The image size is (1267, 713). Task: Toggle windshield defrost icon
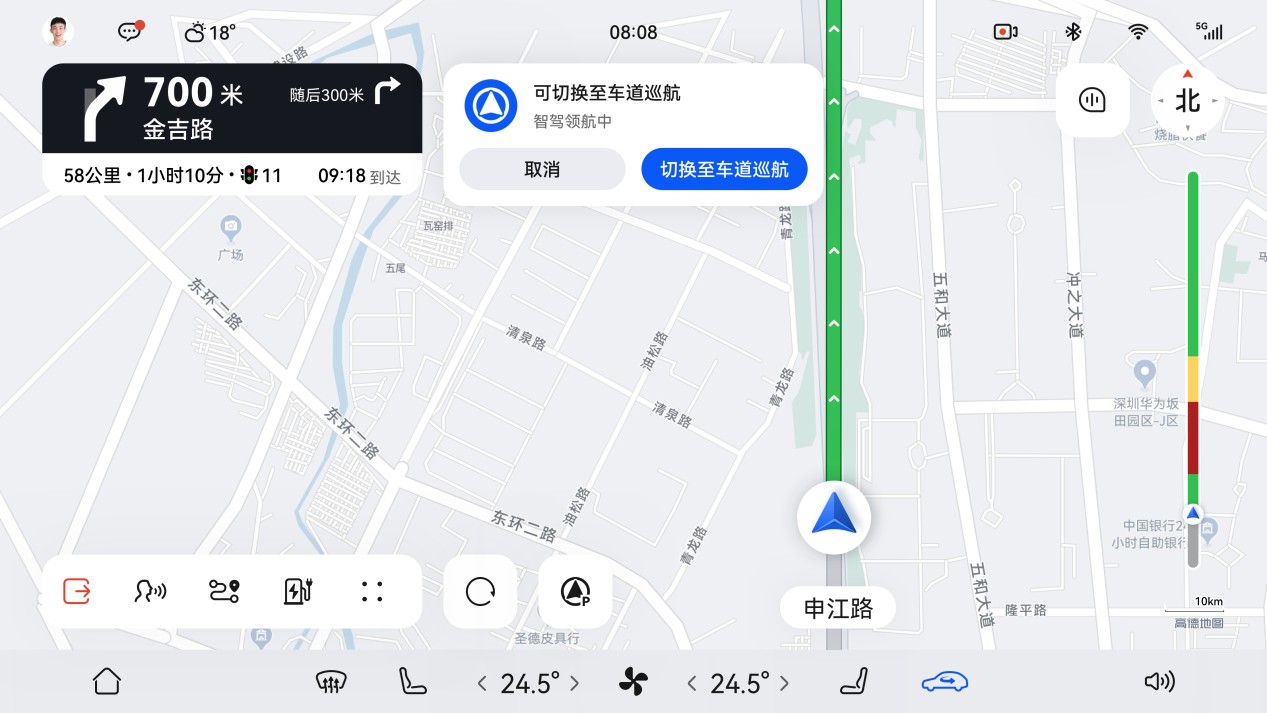(330, 682)
